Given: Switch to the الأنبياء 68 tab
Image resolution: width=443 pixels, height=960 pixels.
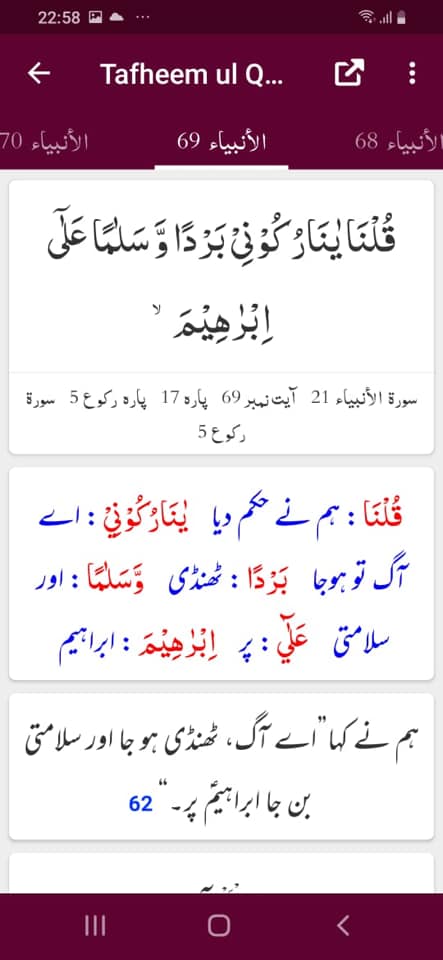Looking at the screenshot, I should (398, 143).
